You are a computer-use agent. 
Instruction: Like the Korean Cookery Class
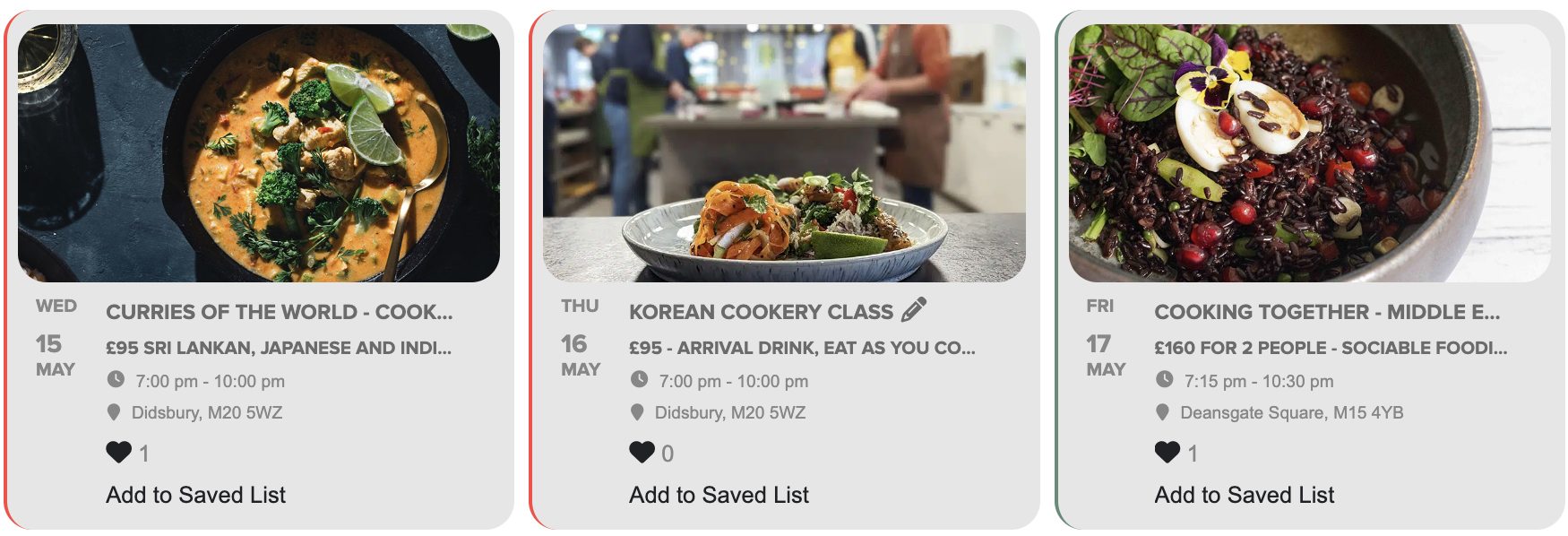coord(642,453)
